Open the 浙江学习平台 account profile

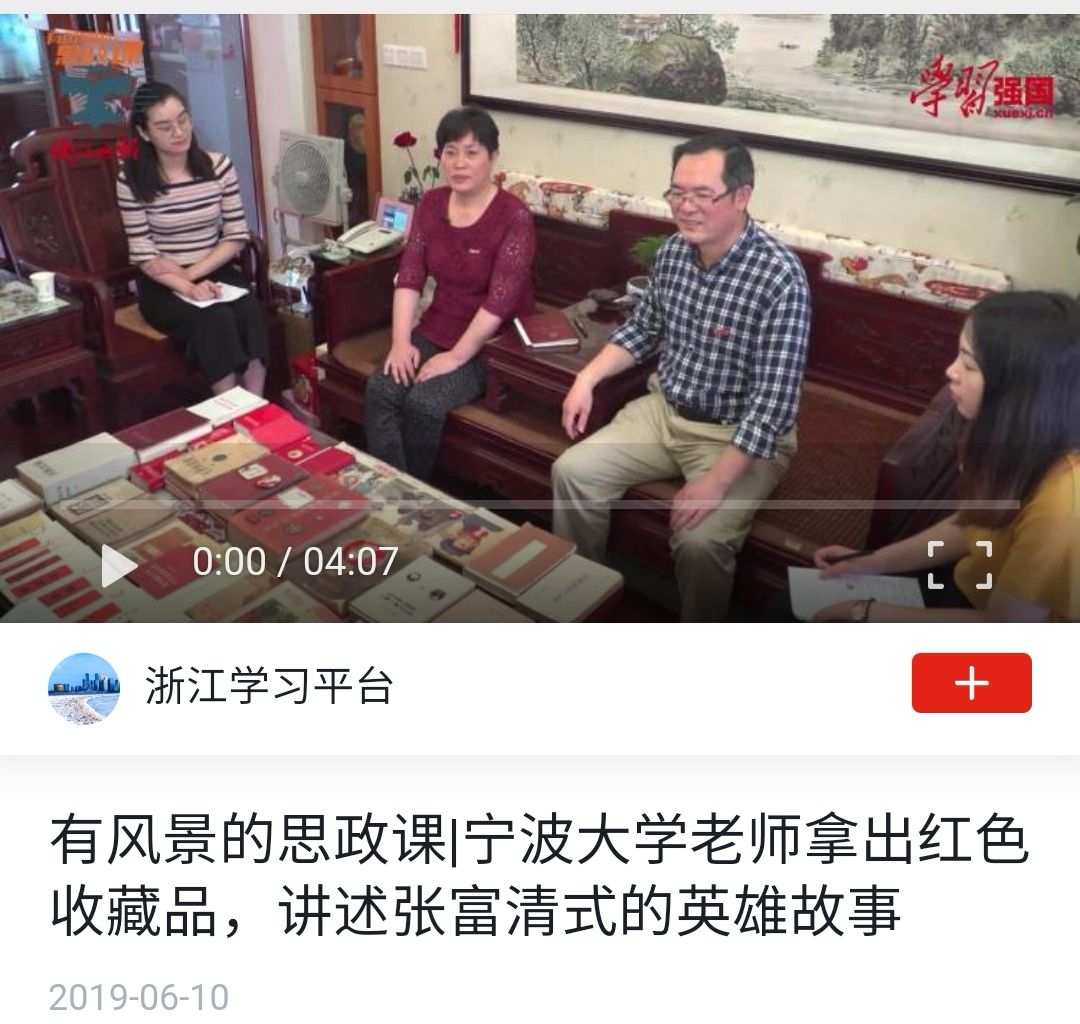(268, 687)
